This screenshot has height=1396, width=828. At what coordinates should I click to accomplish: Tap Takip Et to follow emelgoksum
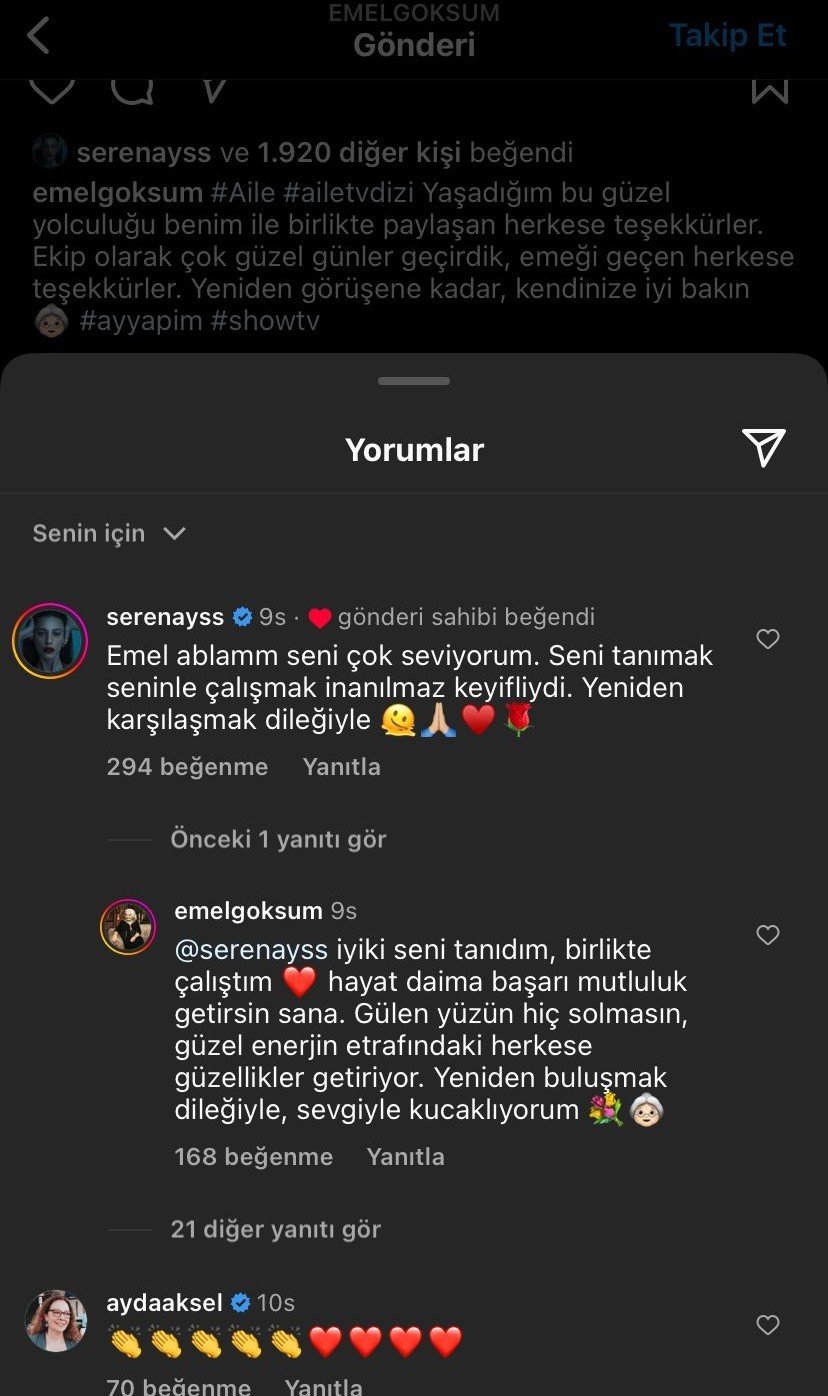pyautogui.click(x=727, y=35)
